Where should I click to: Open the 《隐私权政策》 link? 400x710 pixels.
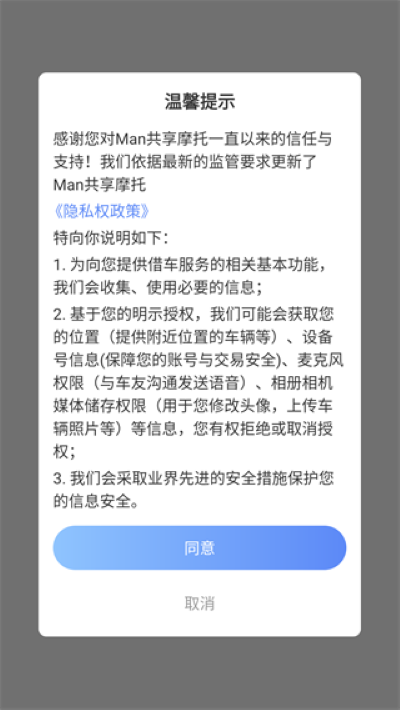pyautogui.click(x=101, y=211)
